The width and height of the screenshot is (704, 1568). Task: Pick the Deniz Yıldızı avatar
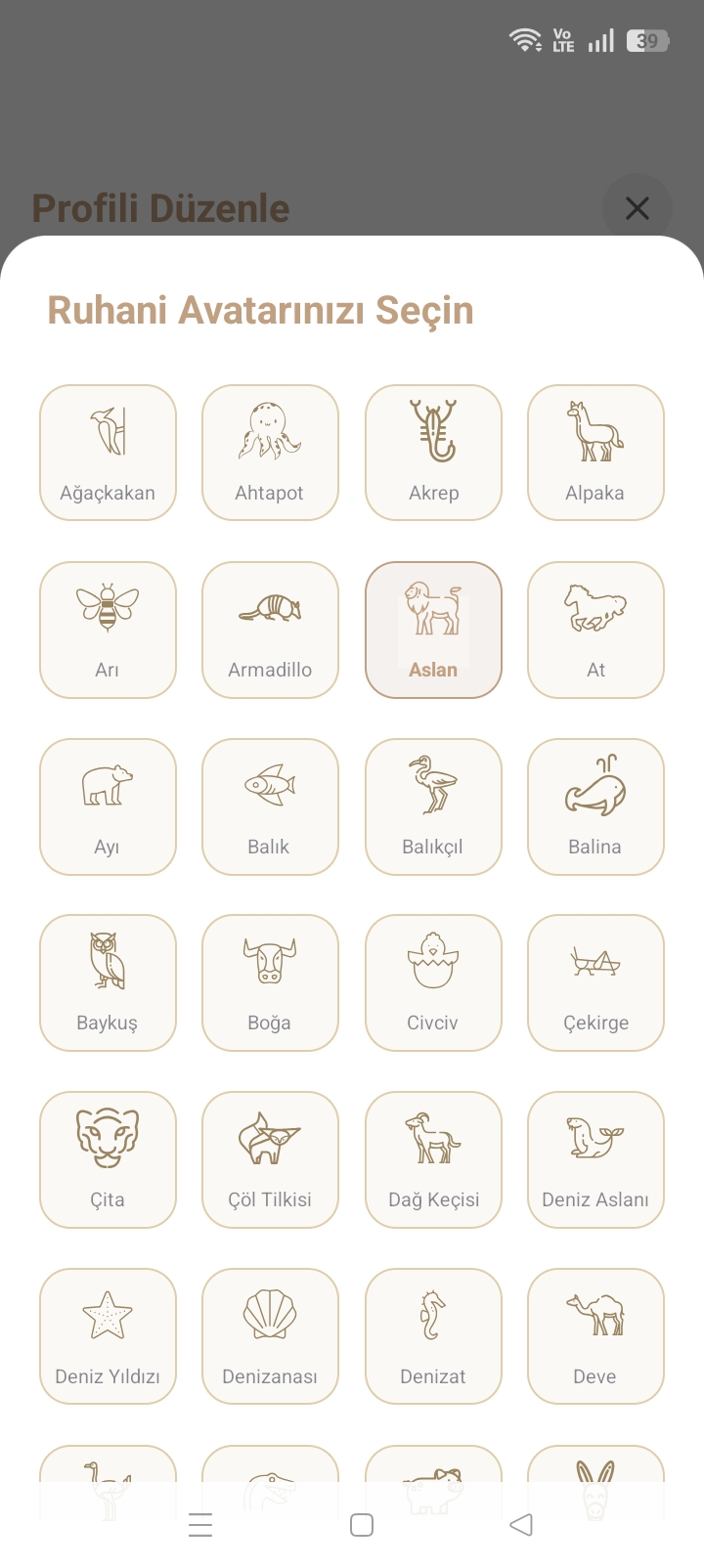pos(108,1336)
